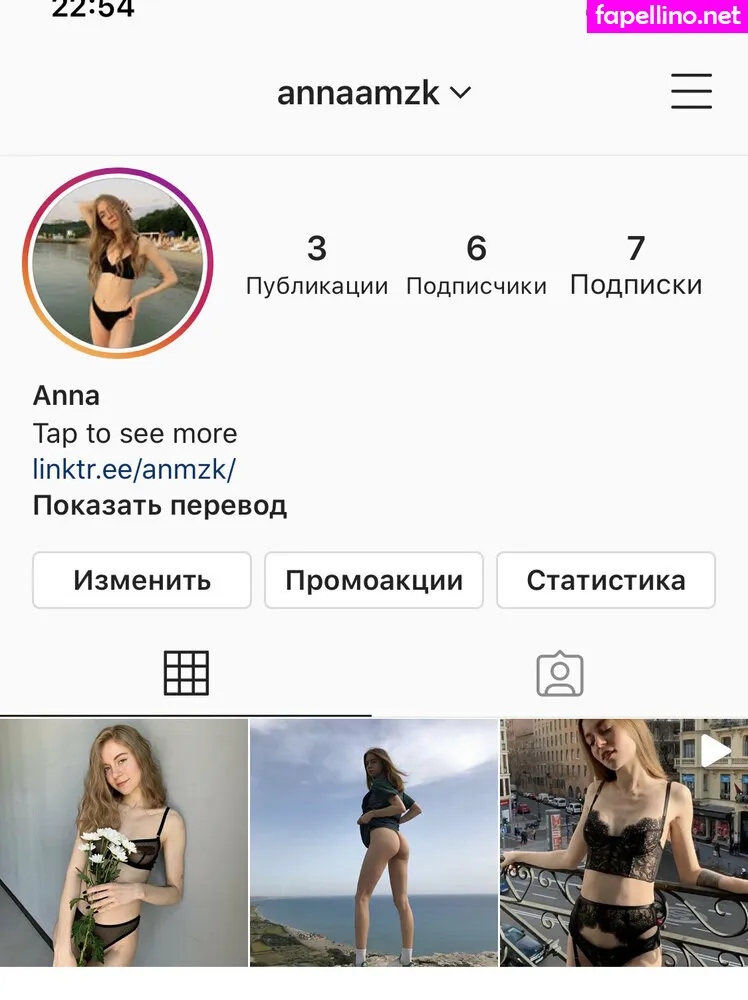
Task: Open the seaside cliff post
Action: pyautogui.click(x=374, y=843)
